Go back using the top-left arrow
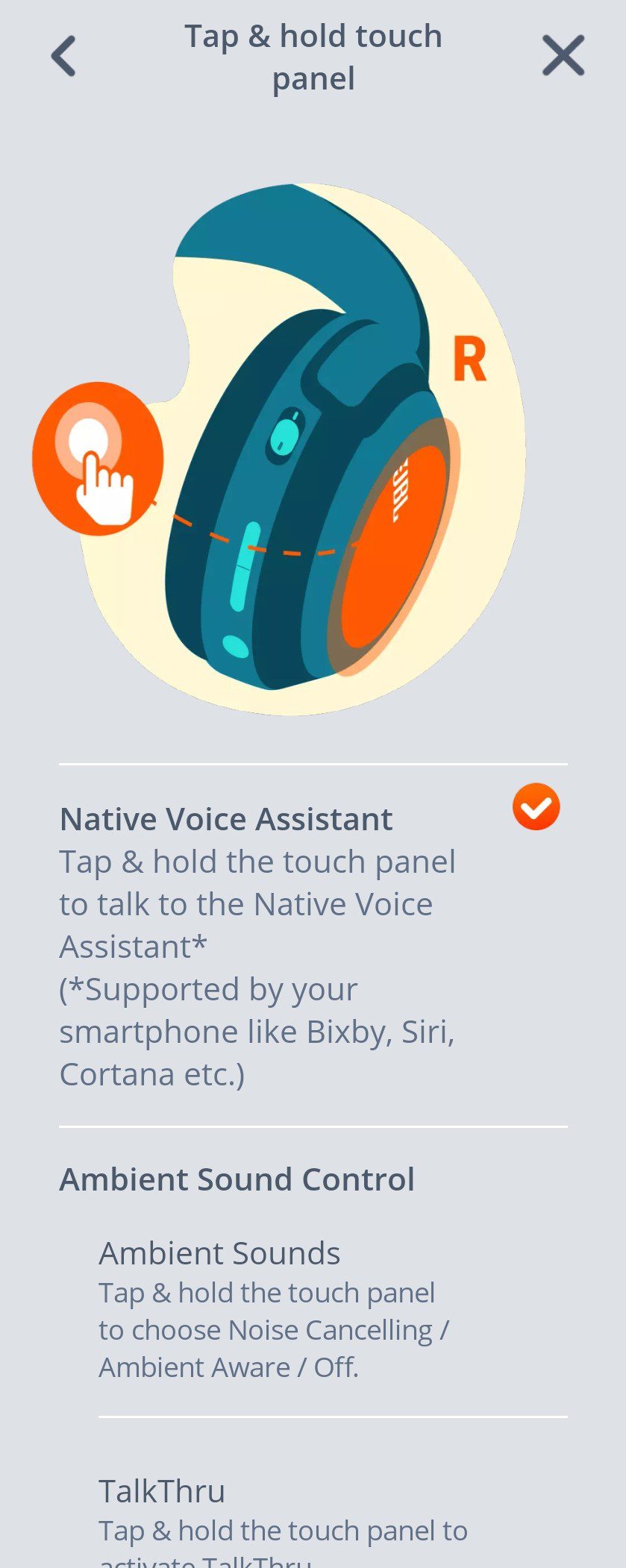The image size is (626, 1568). tap(64, 56)
